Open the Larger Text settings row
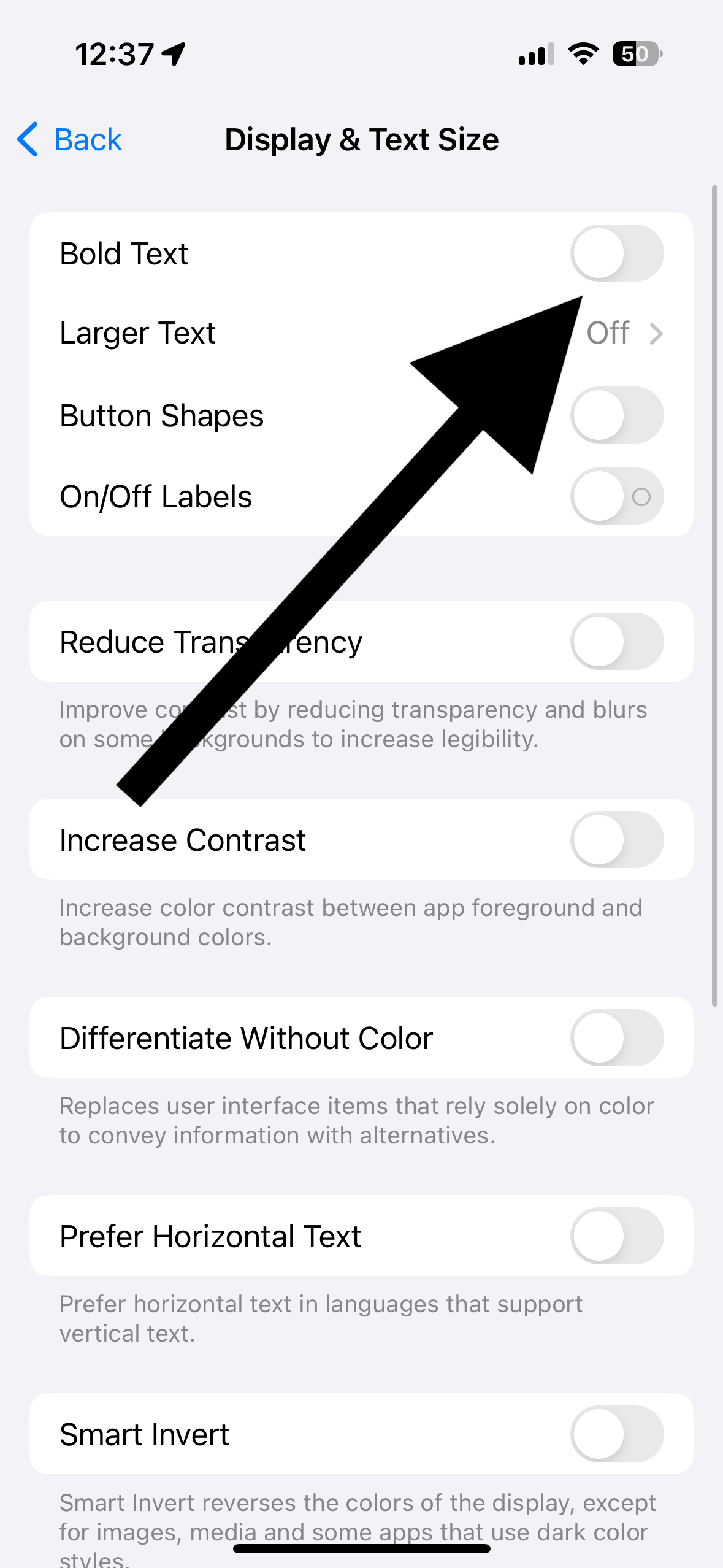Screen dimensions: 723x1568 pyautogui.click(x=361, y=334)
